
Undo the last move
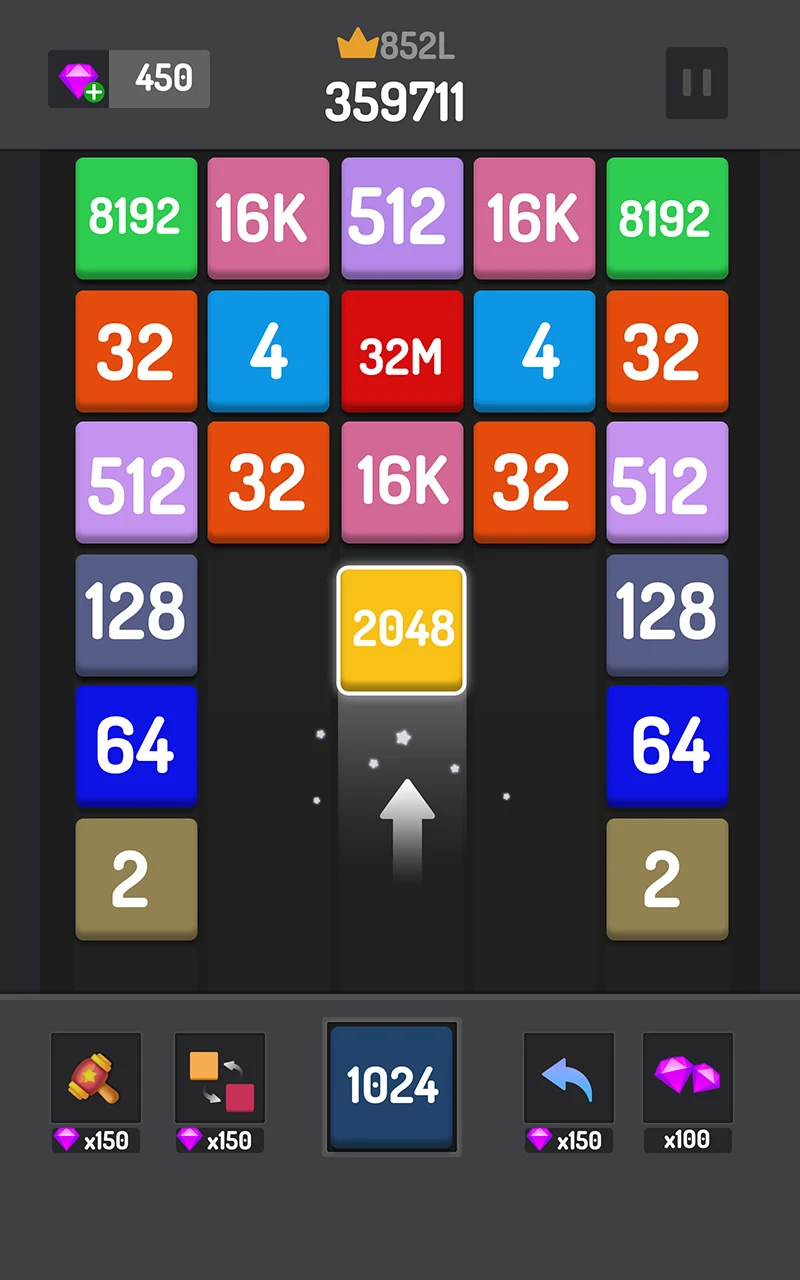click(569, 1078)
